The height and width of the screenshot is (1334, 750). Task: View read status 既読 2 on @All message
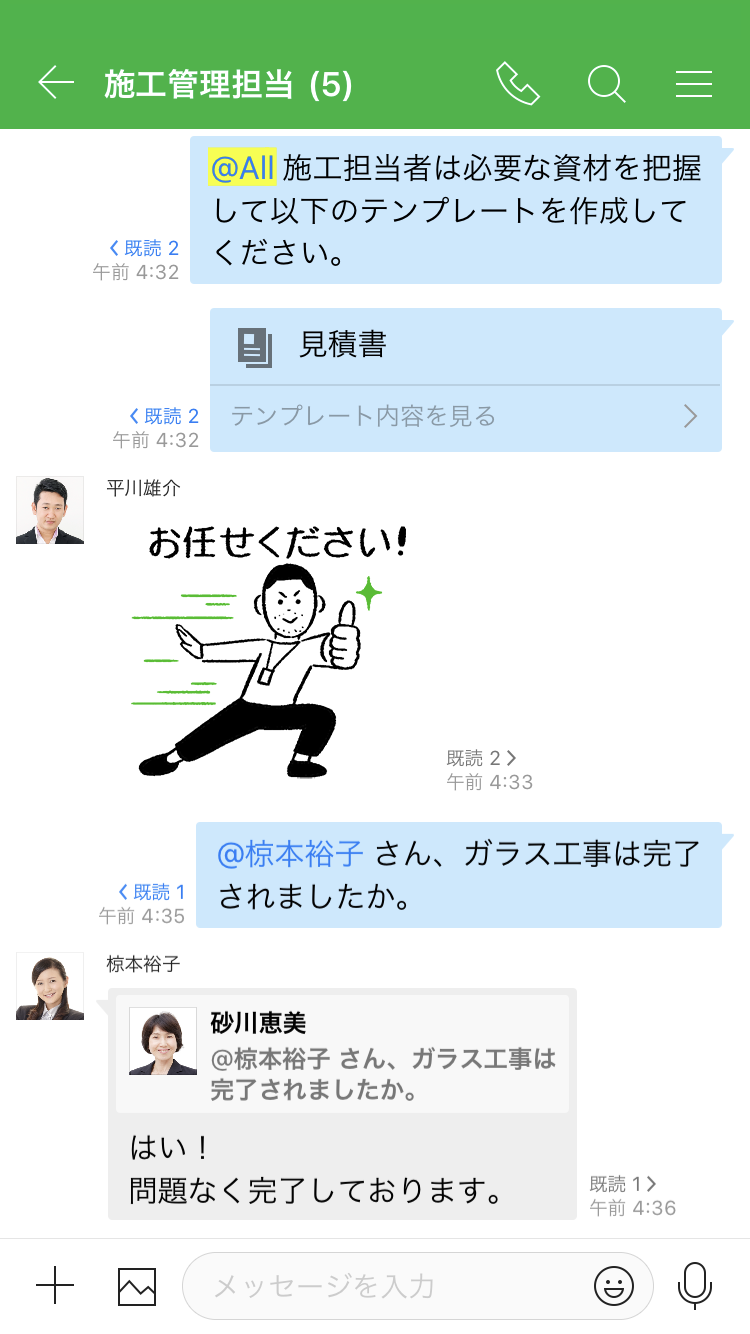click(x=143, y=248)
